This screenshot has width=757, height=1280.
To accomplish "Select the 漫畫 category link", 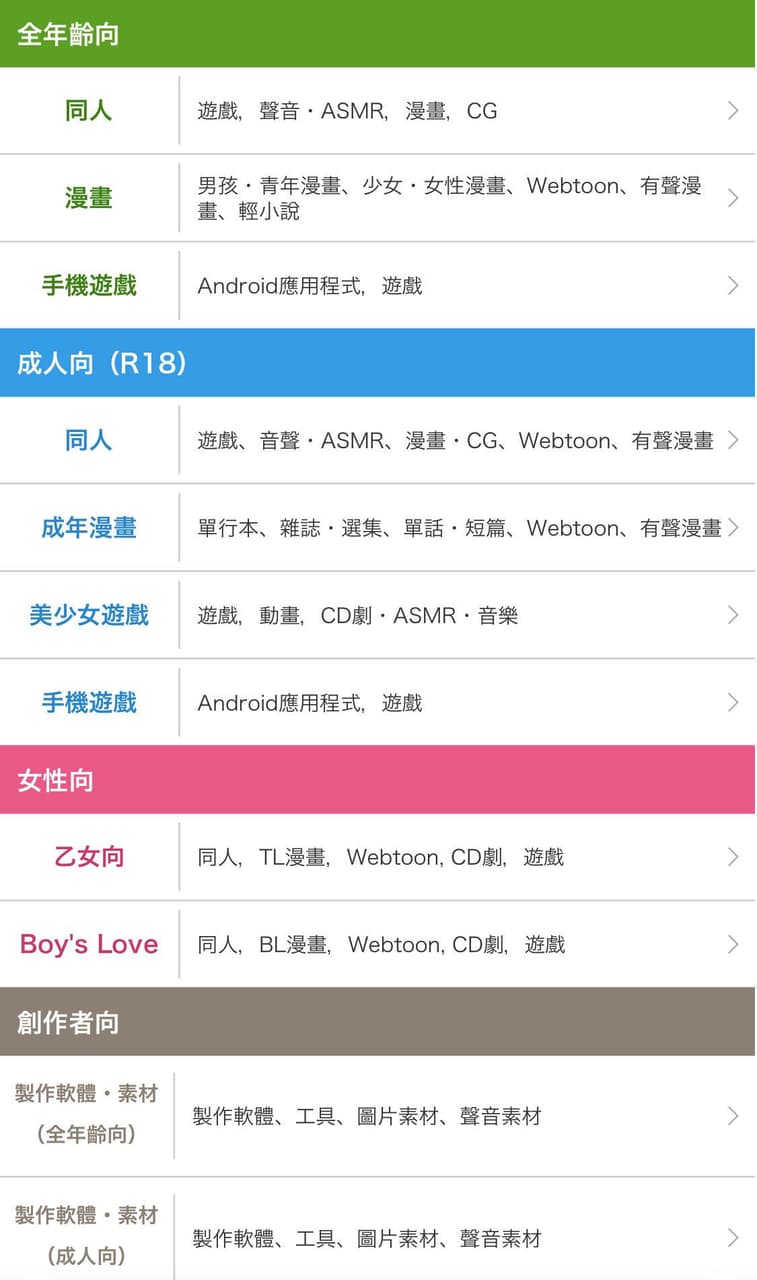I will pos(88,197).
